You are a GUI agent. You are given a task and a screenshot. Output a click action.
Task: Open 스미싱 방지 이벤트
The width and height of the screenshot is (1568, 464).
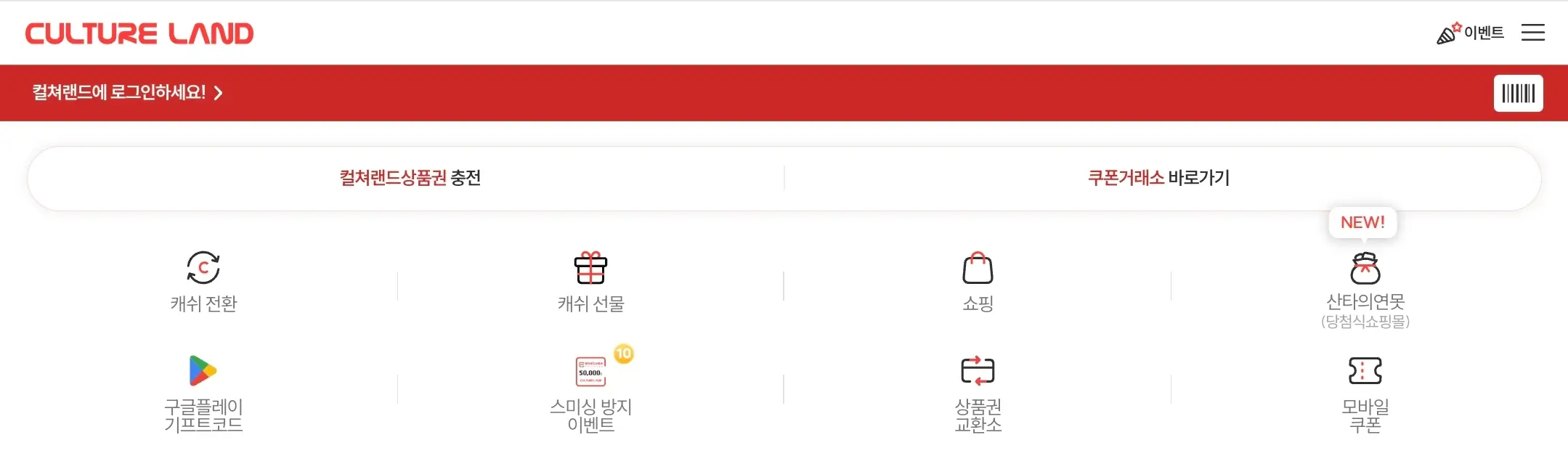tap(590, 394)
